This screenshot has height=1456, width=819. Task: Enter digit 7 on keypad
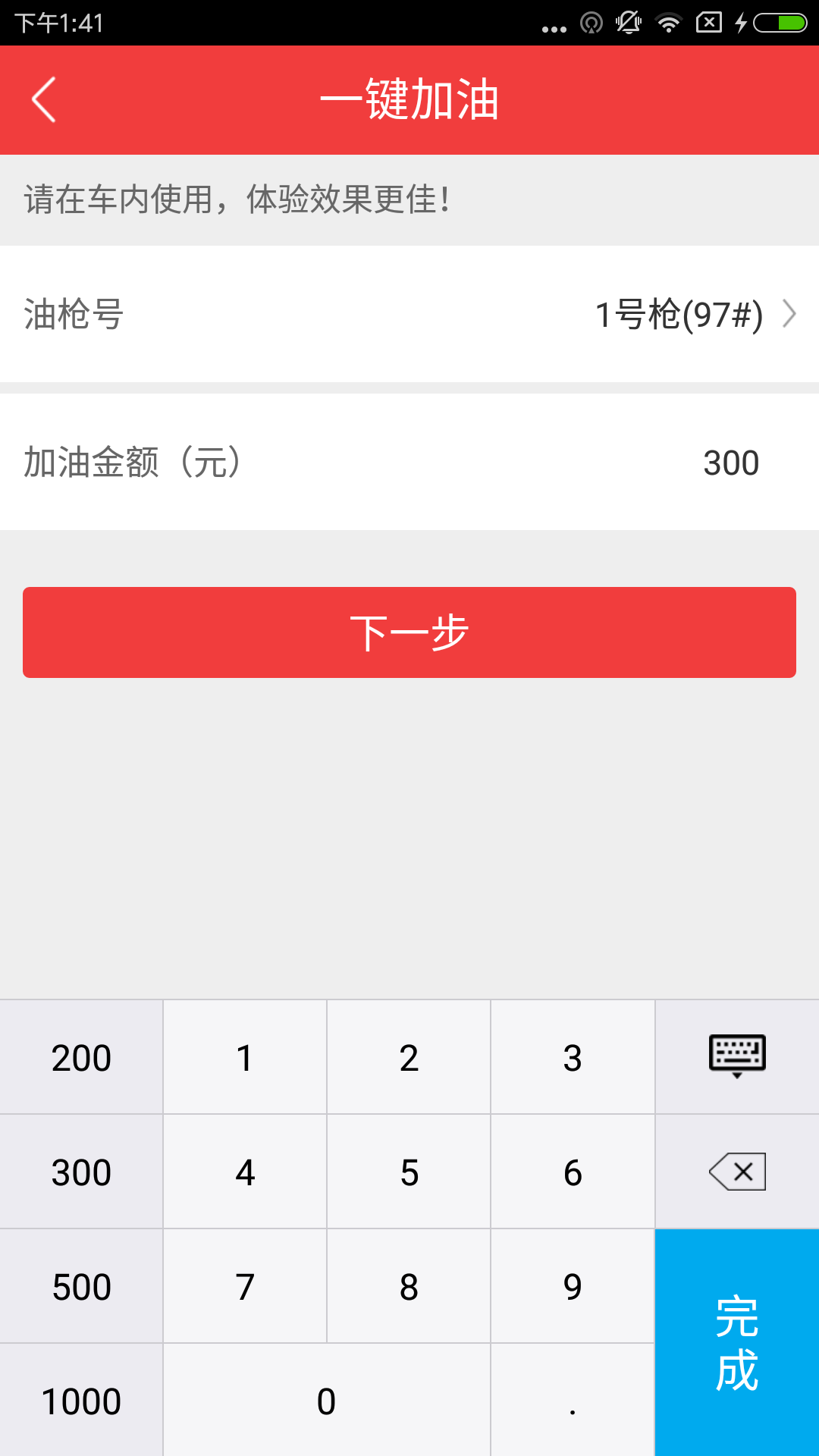click(245, 1286)
